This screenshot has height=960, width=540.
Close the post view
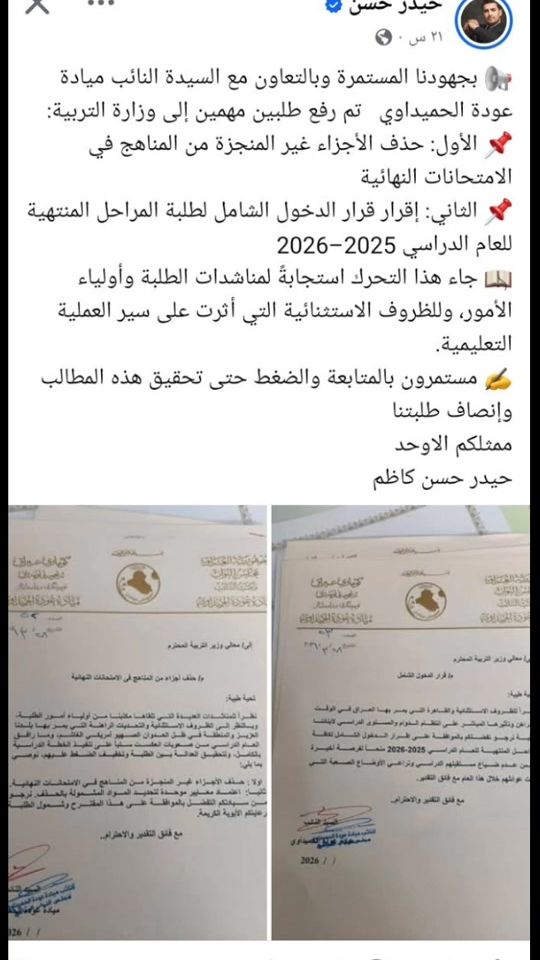pyautogui.click(x=36, y=5)
